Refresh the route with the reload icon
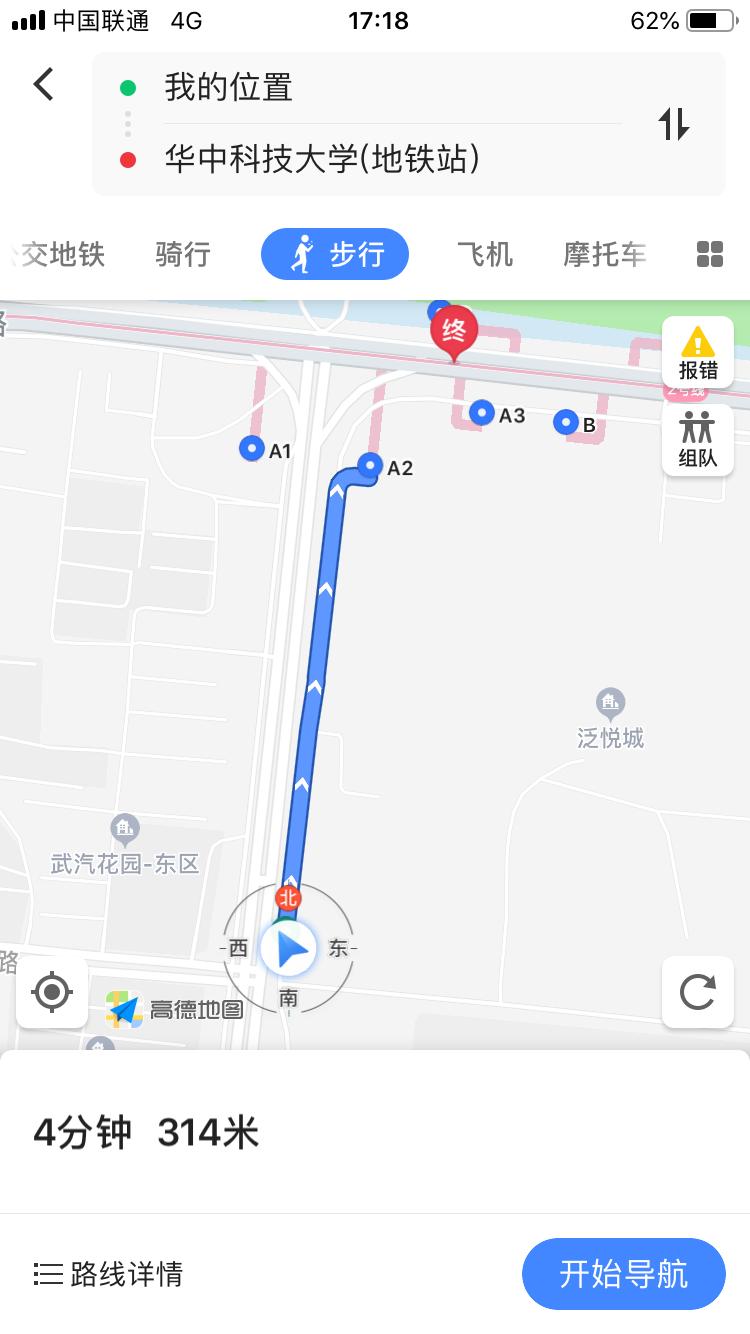750x1334 pixels. (x=697, y=993)
